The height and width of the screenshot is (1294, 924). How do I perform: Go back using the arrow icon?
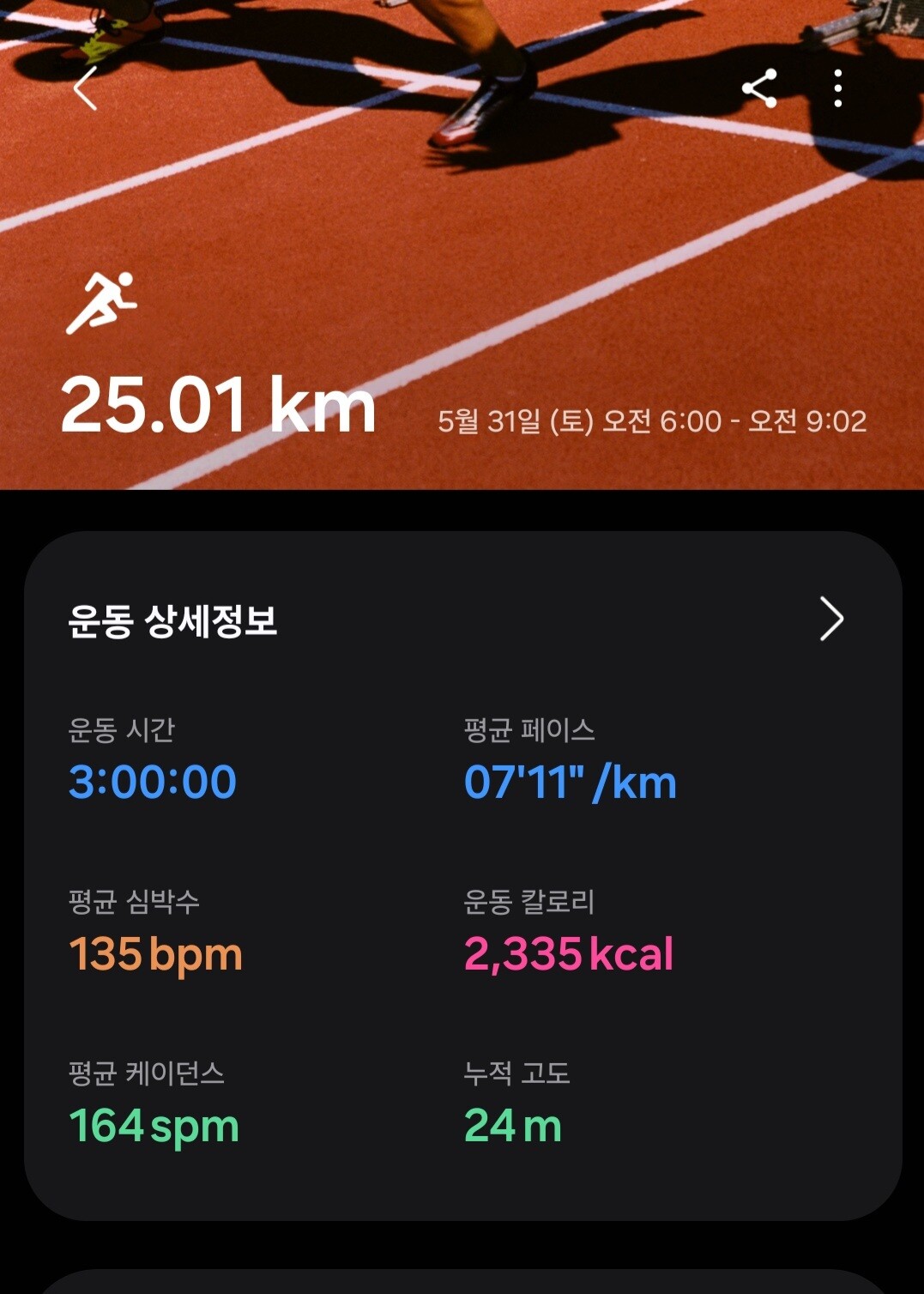(x=85, y=88)
